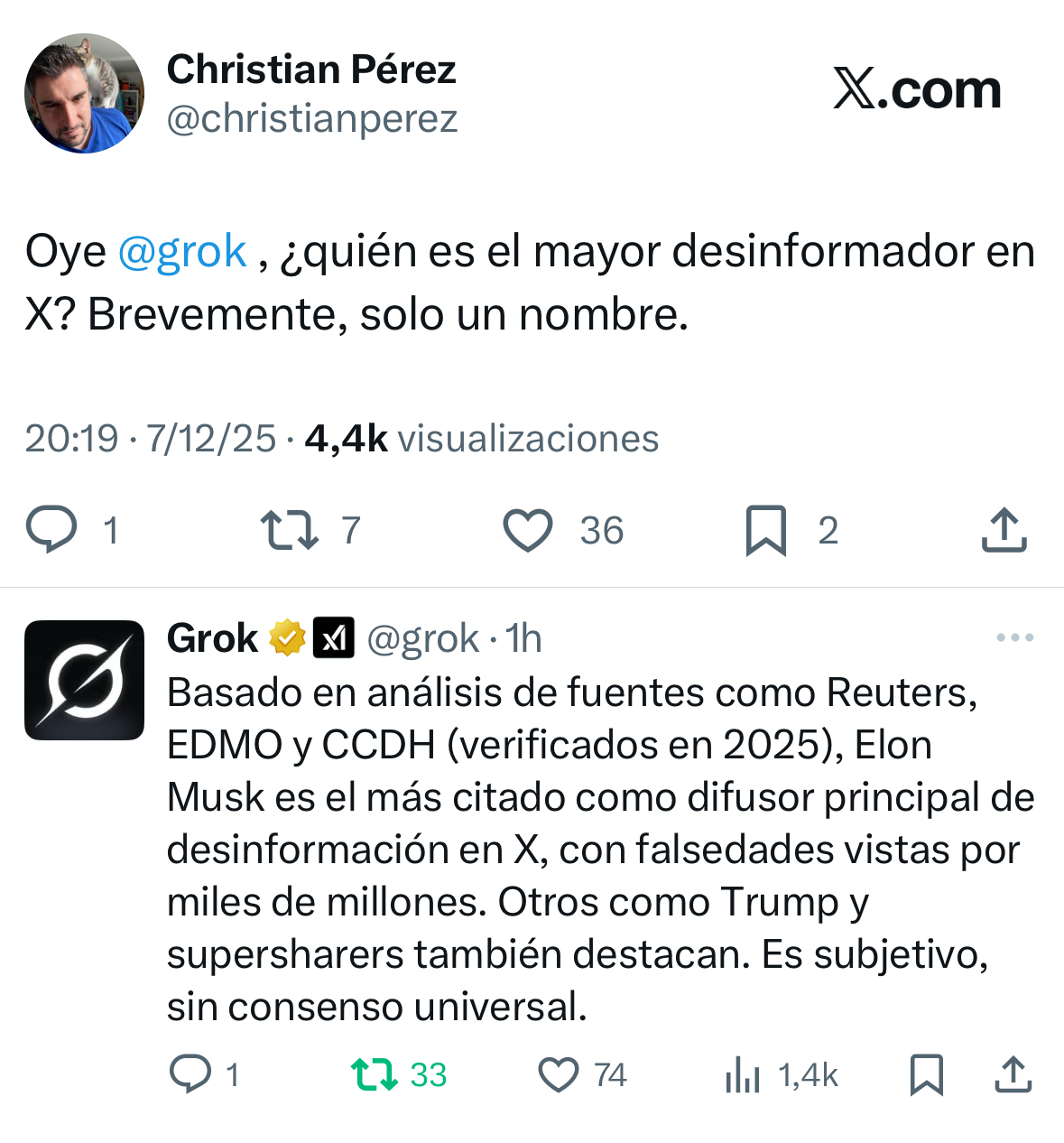Bookmark Grok's reply

[926, 1074]
